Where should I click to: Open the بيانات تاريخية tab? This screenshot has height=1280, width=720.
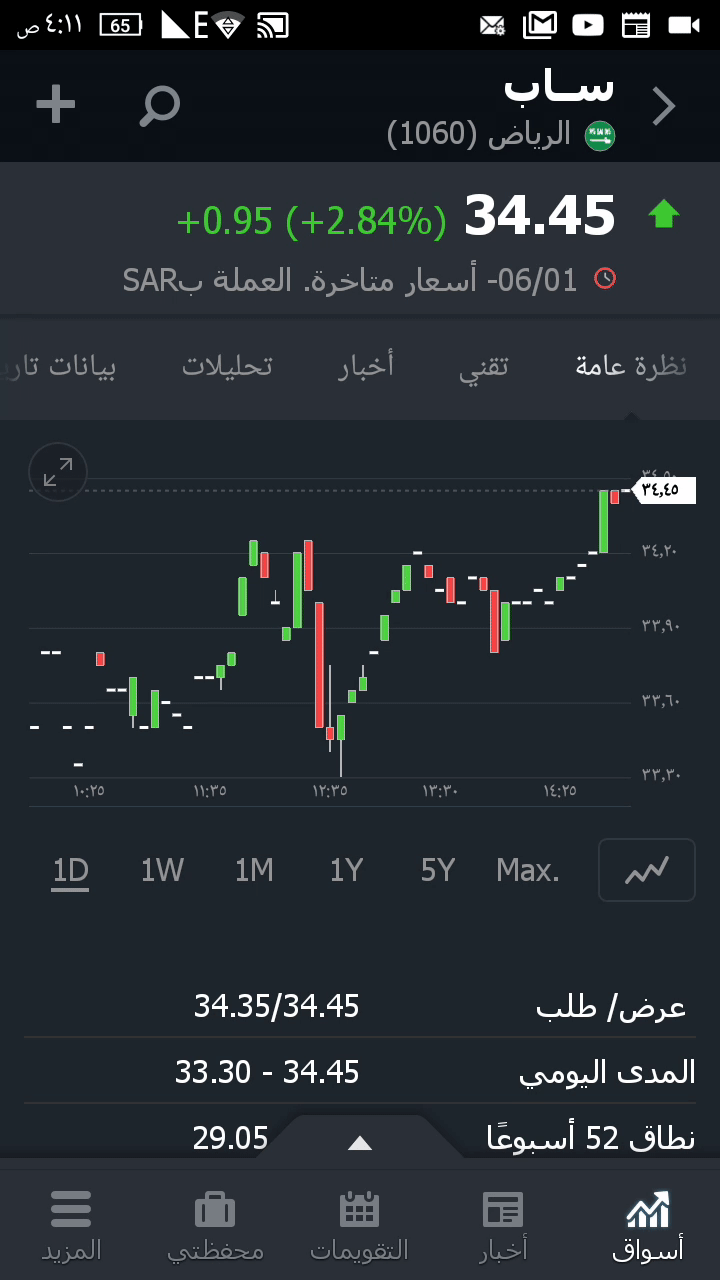point(60,366)
